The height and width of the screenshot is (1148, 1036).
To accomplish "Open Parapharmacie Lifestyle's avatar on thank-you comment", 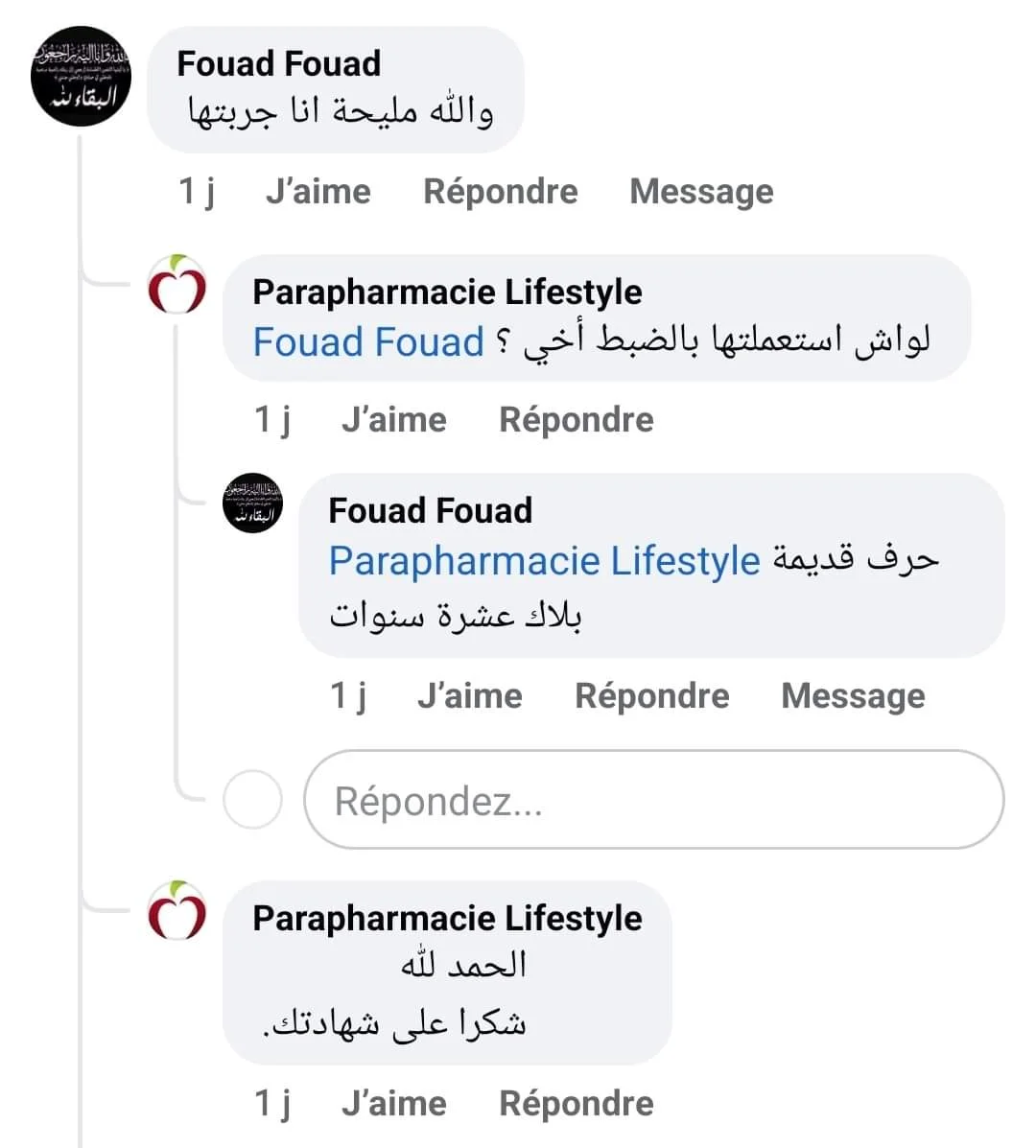I will click(x=177, y=911).
